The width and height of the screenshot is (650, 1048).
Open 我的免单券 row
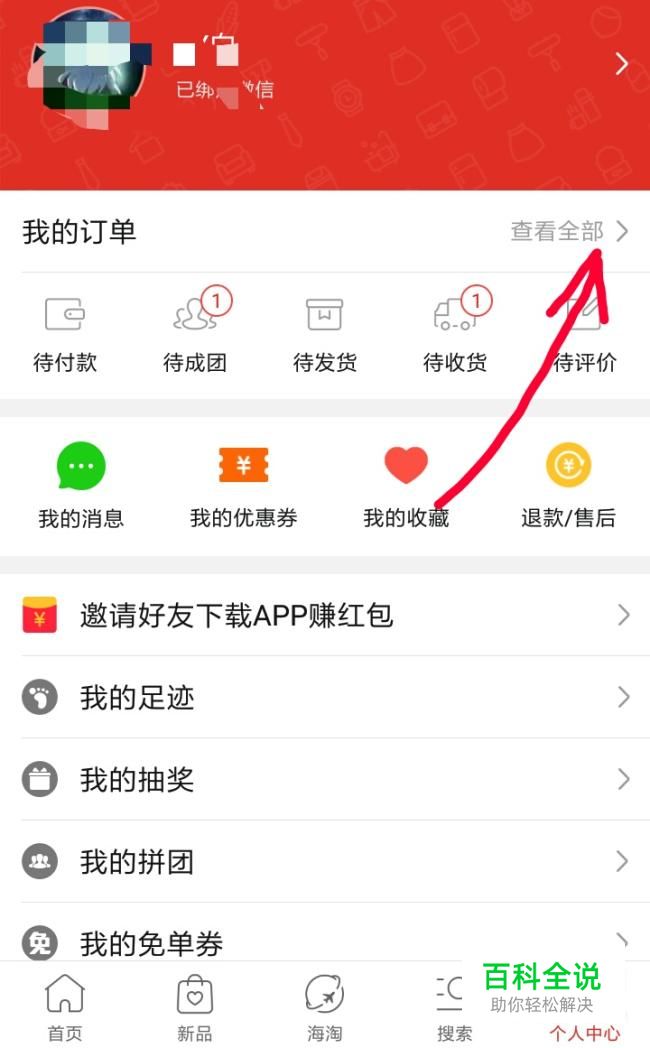pos(325,933)
